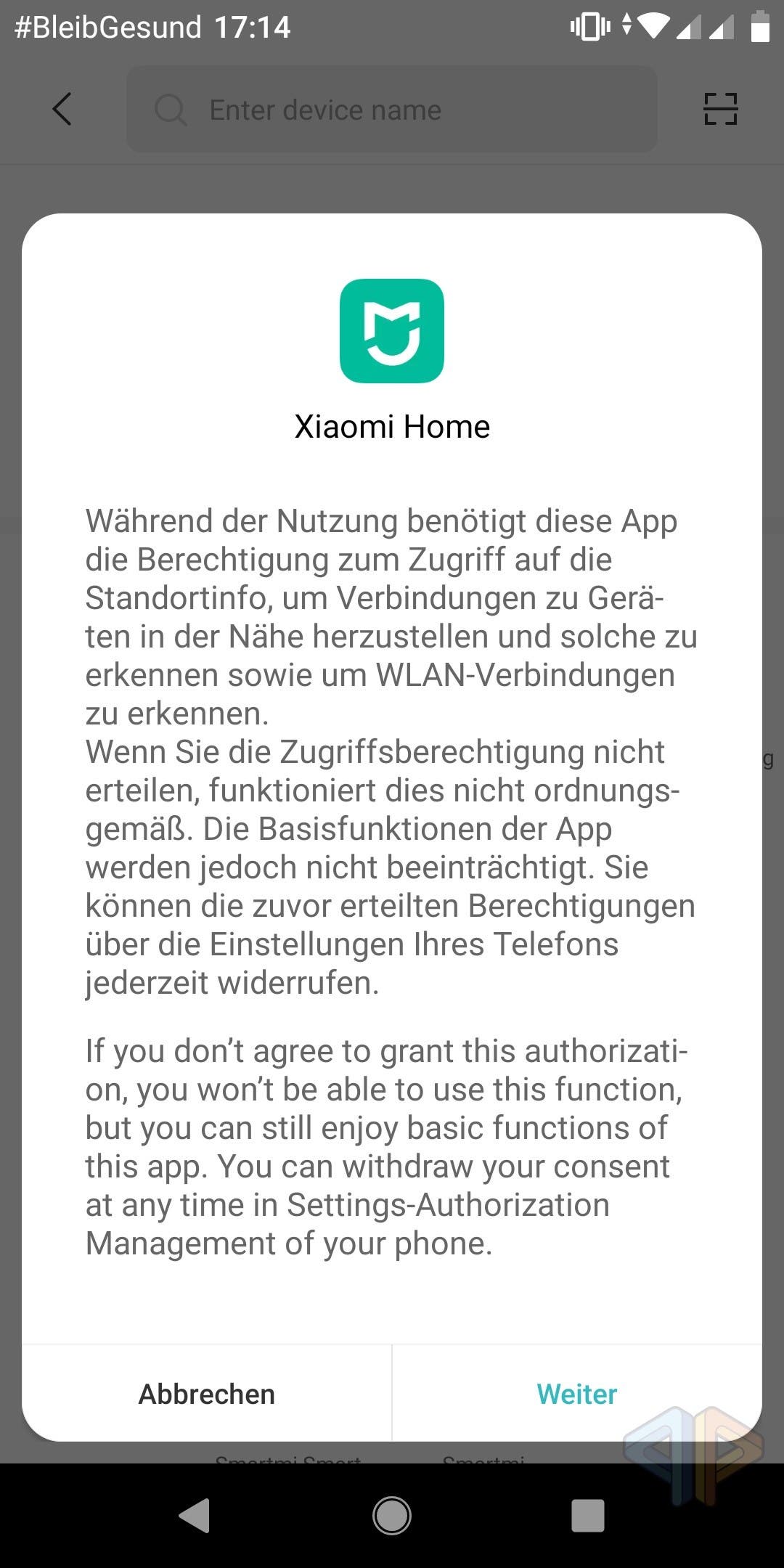Image resolution: width=784 pixels, height=1568 pixels.
Task: Tap the system back navigation button
Action: tap(195, 1516)
